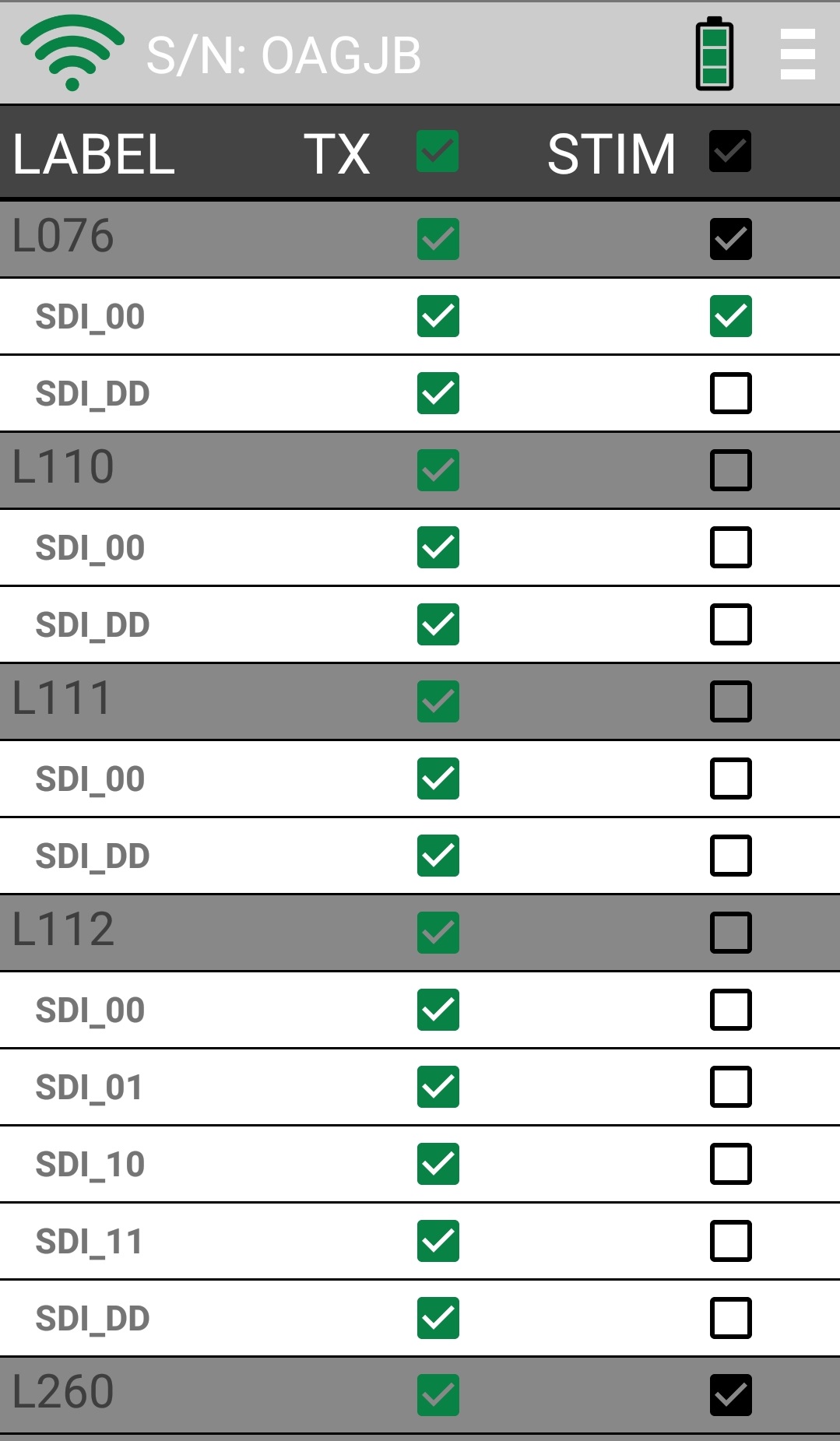Check the STIM box for L110
The image size is (840, 1441).
pyautogui.click(x=730, y=470)
